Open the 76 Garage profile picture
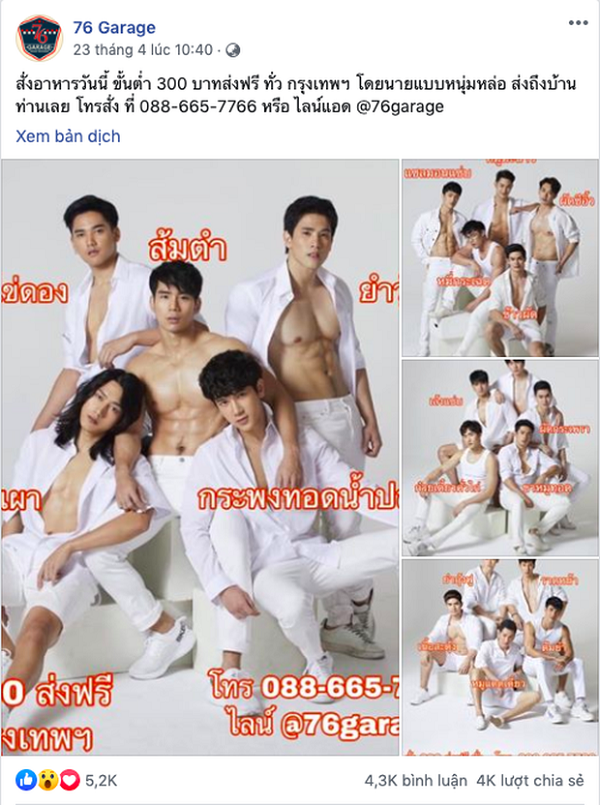 coord(39,38)
